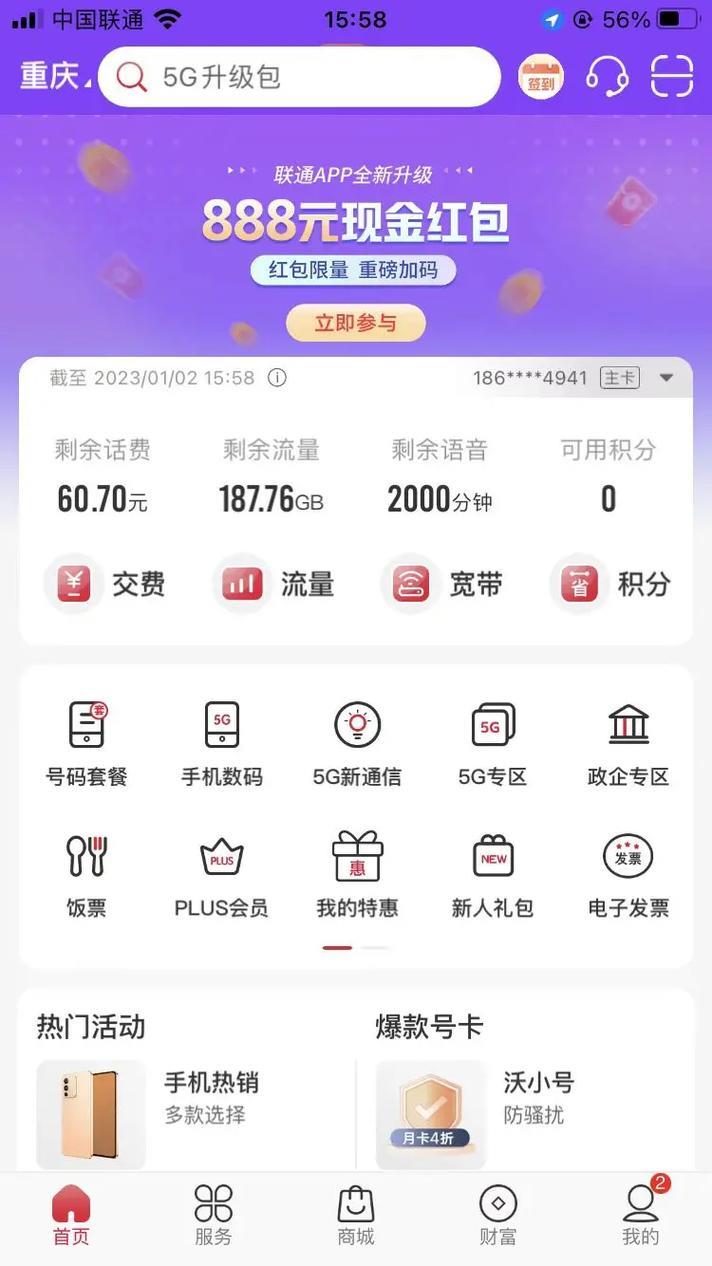Screen dimensions: 712x1266
Task: Switch to the 服务 tab
Action: (213, 1214)
